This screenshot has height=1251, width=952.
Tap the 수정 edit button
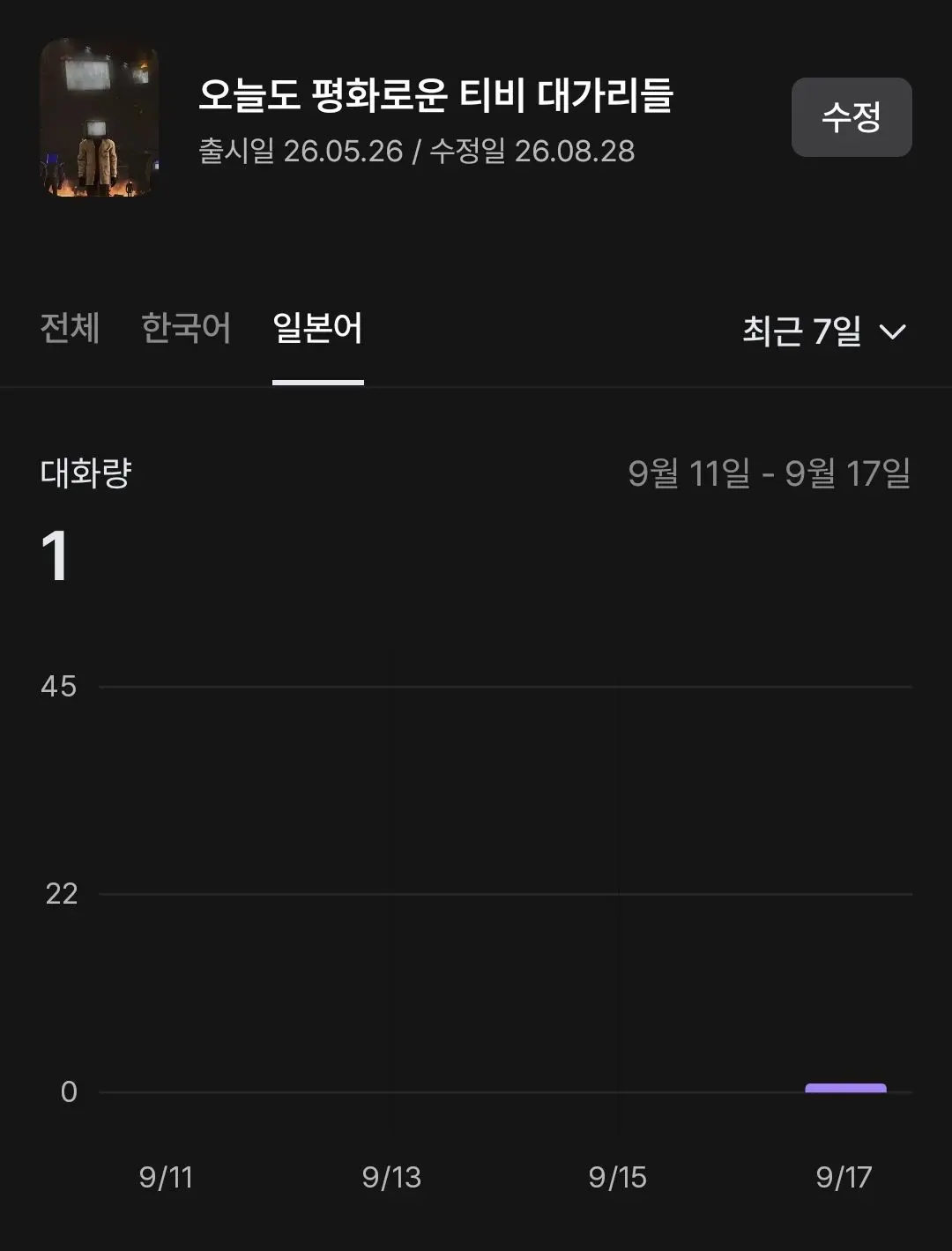[x=852, y=117]
